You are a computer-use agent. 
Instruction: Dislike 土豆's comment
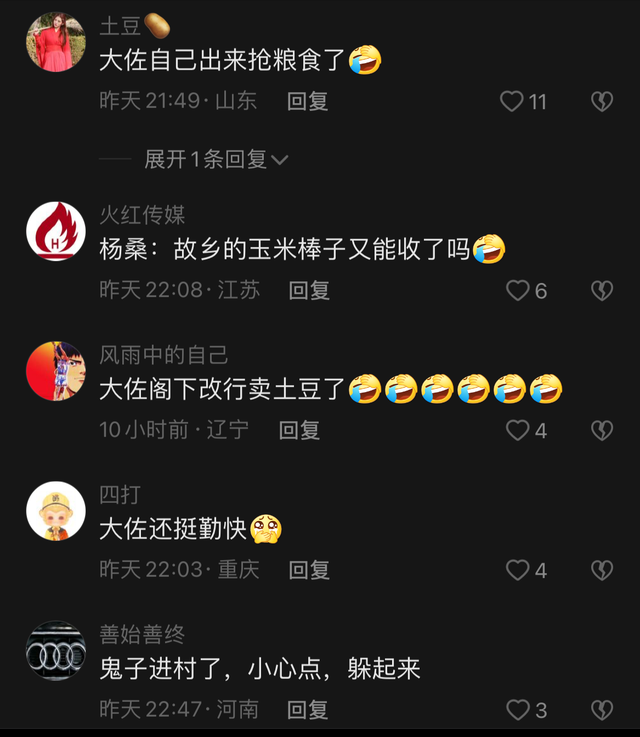601,101
